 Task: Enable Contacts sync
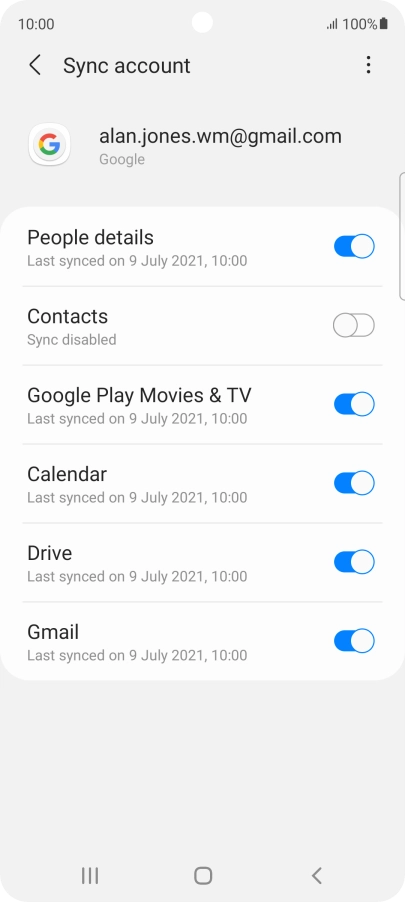pos(354,325)
